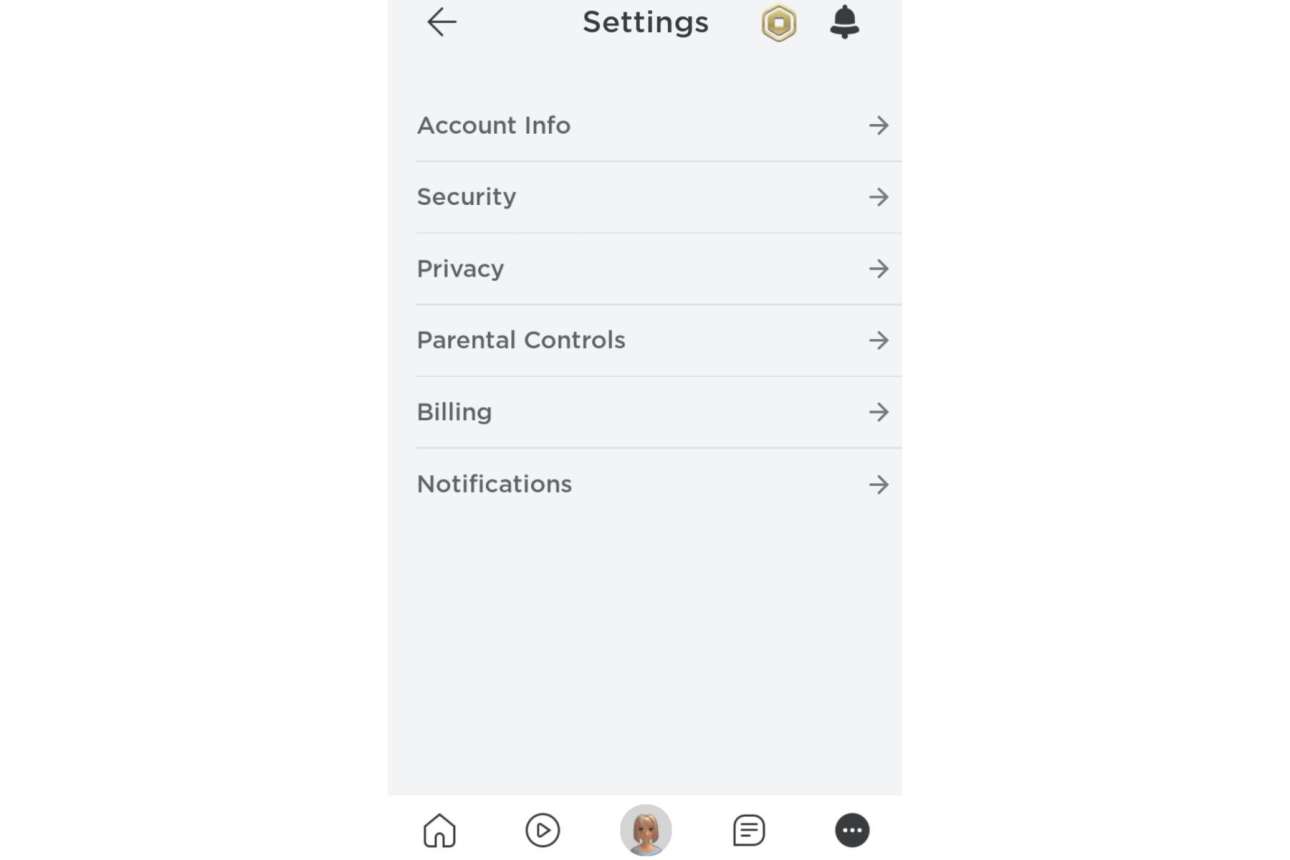
Task: Switch to the Chat tab
Action: coord(748,830)
